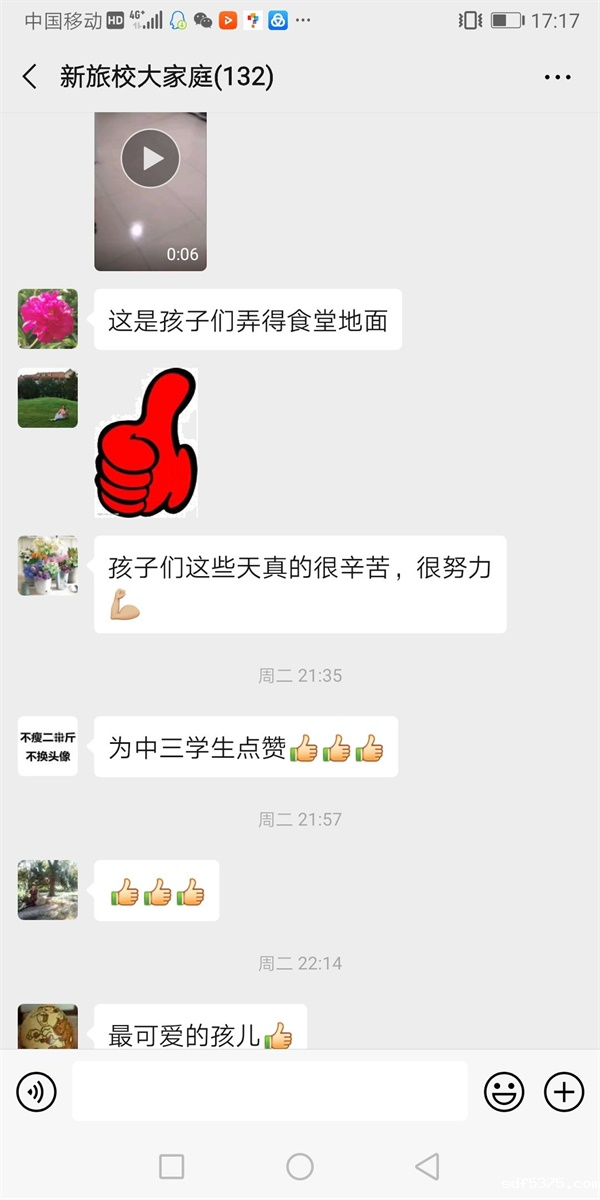Show recent apps with the square button
This screenshot has width=600, height=1200.
[x=172, y=1166]
